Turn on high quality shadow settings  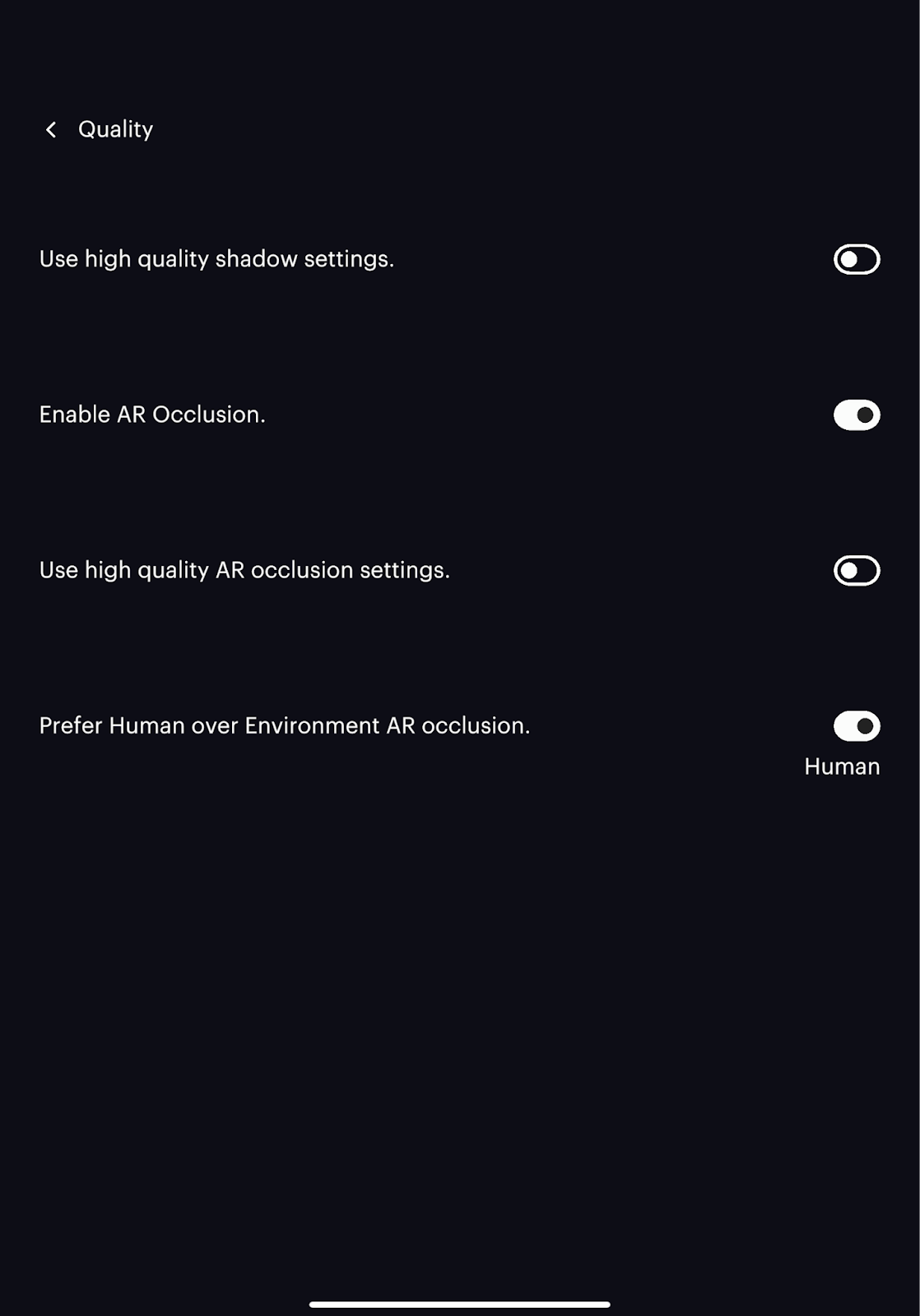[x=856, y=260]
